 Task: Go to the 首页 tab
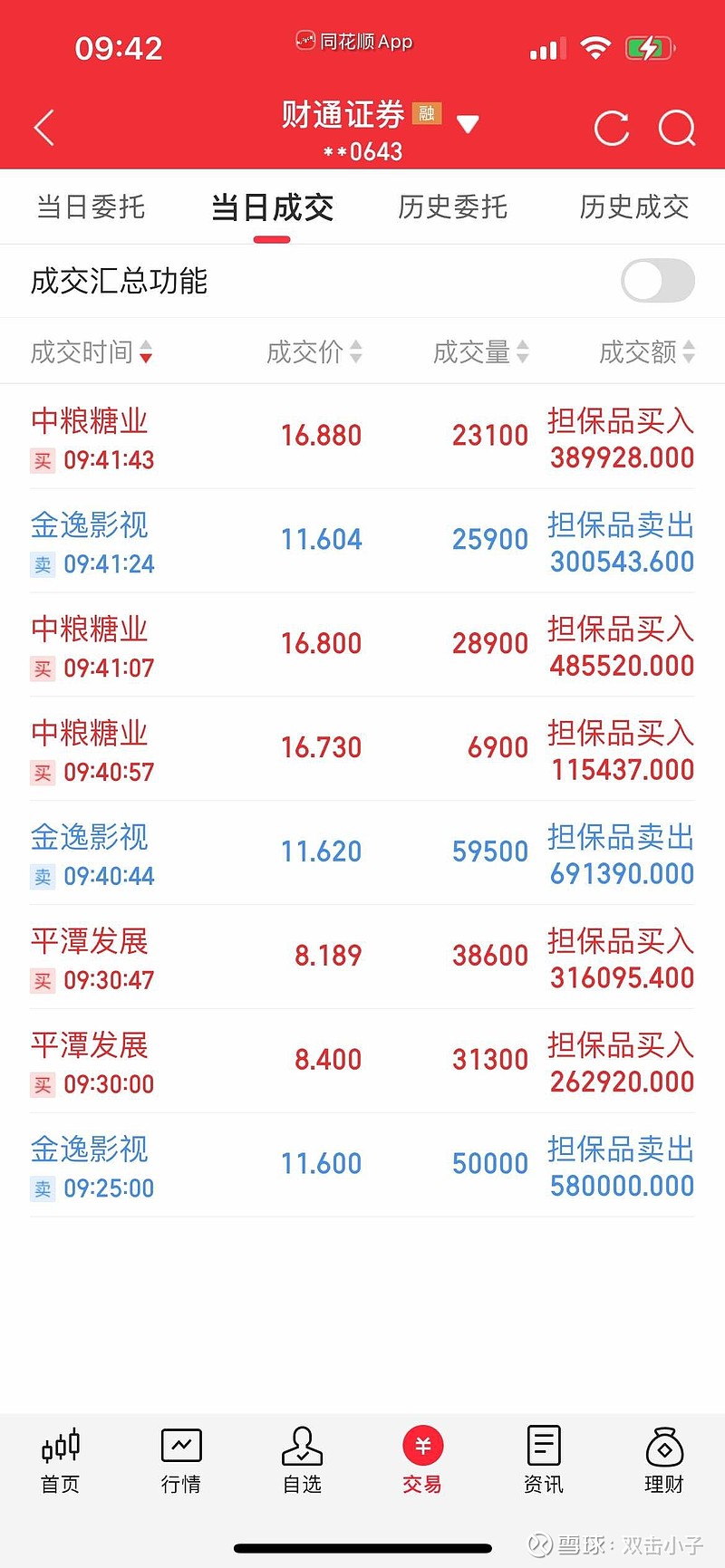(x=61, y=1459)
